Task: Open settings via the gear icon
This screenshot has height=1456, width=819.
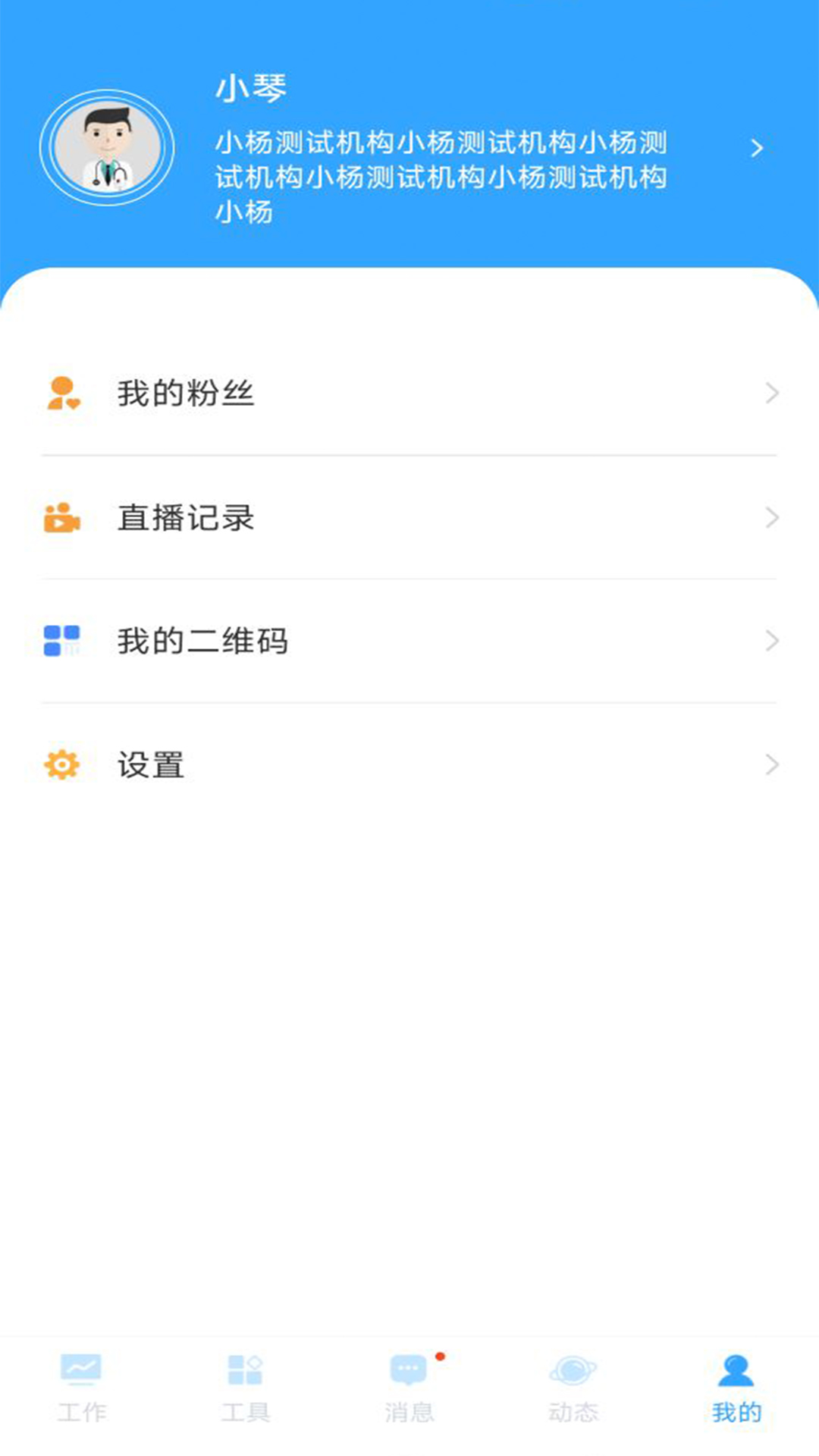Action: pyautogui.click(x=62, y=765)
